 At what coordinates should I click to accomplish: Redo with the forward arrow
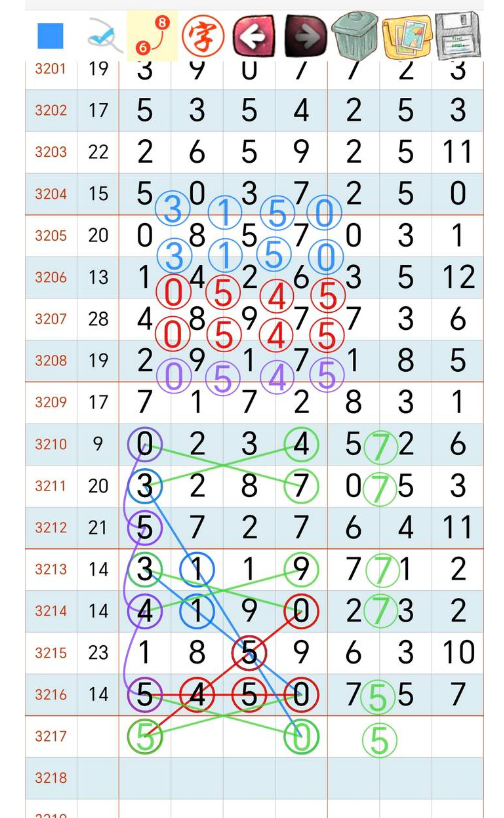tap(306, 36)
